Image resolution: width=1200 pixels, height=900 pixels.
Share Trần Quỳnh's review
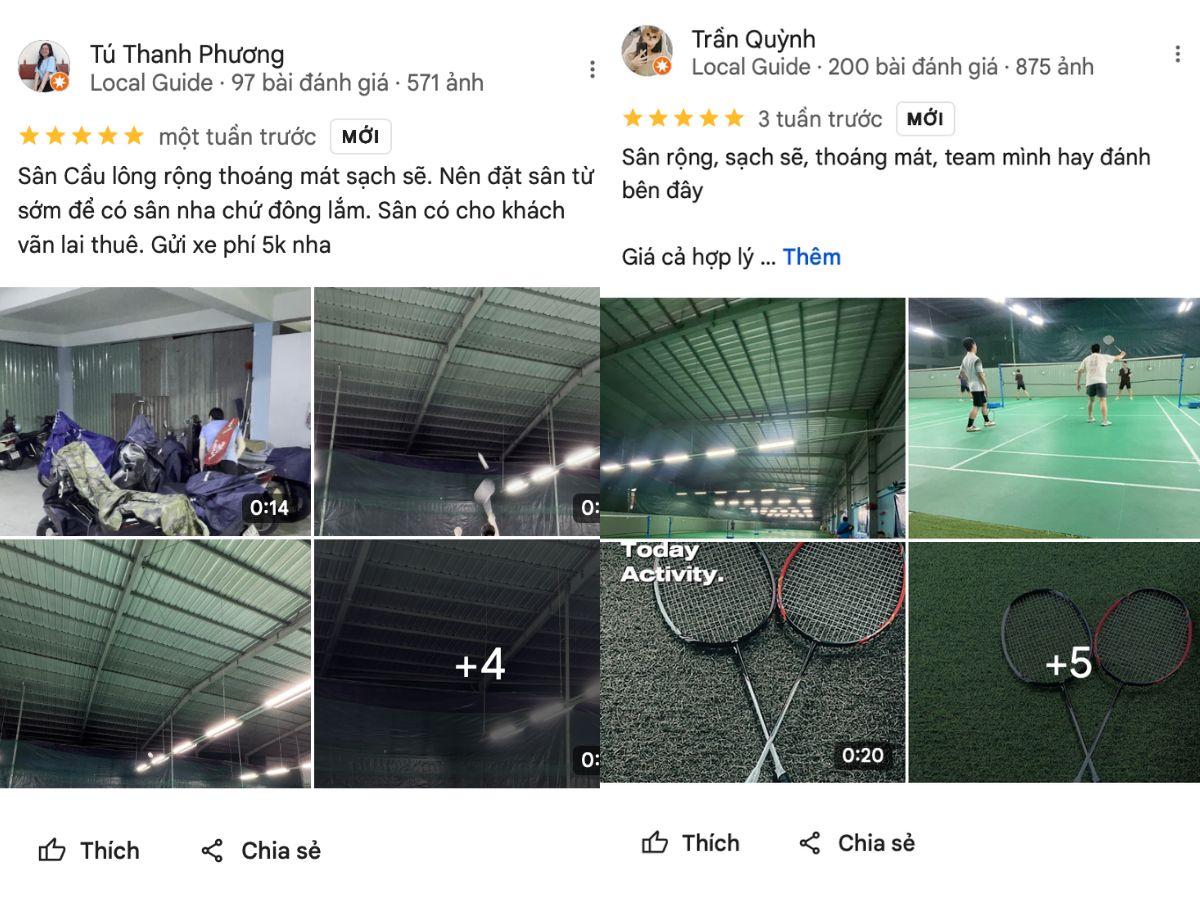tap(857, 843)
